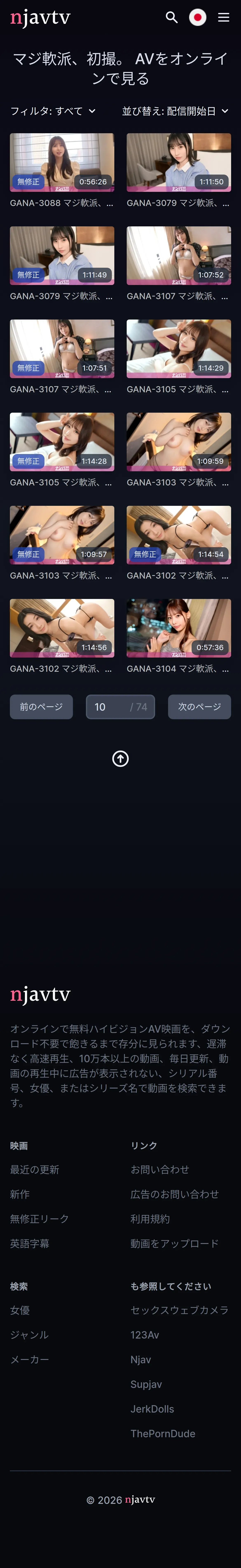Open the 英語字幕 footer link
Screen dimensions: 241x1568
pyautogui.click(x=29, y=1244)
